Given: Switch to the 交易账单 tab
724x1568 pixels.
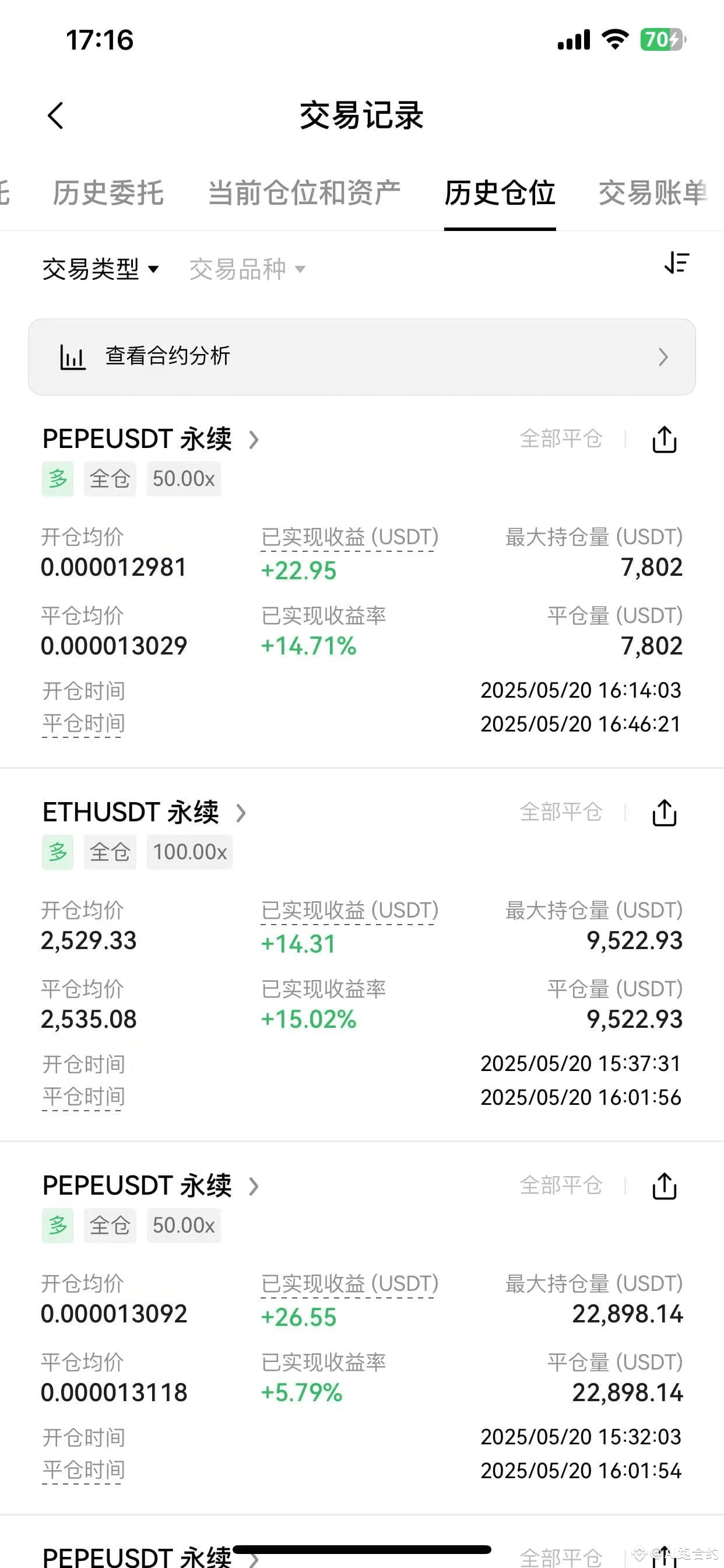Looking at the screenshot, I should 653,194.
